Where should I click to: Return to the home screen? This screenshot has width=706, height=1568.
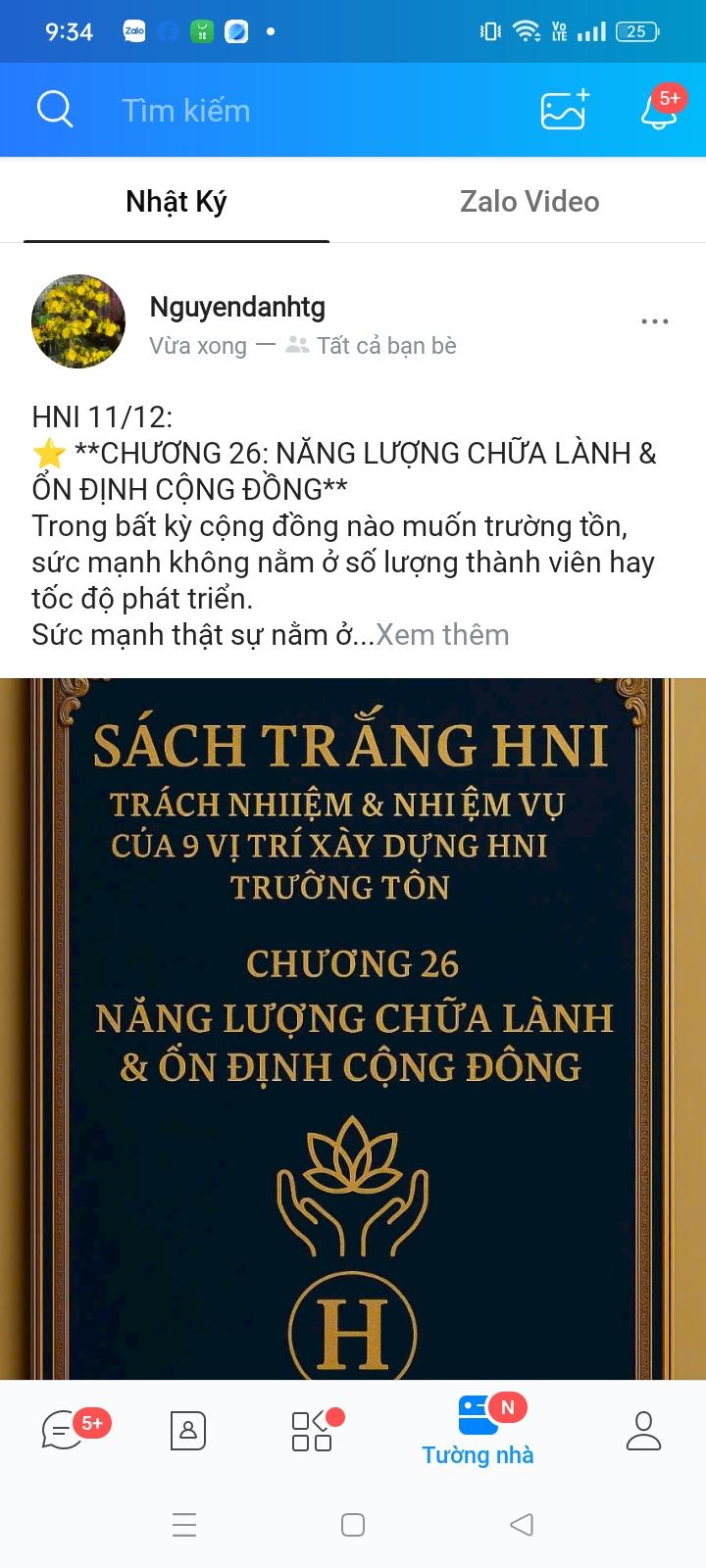pos(353,1525)
